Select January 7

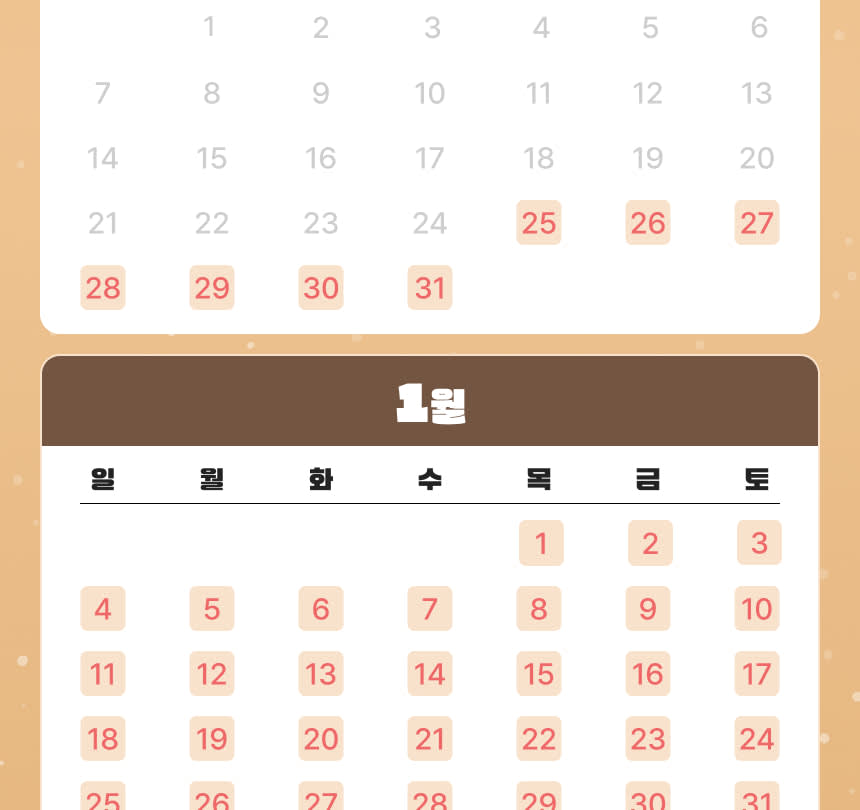click(429, 609)
